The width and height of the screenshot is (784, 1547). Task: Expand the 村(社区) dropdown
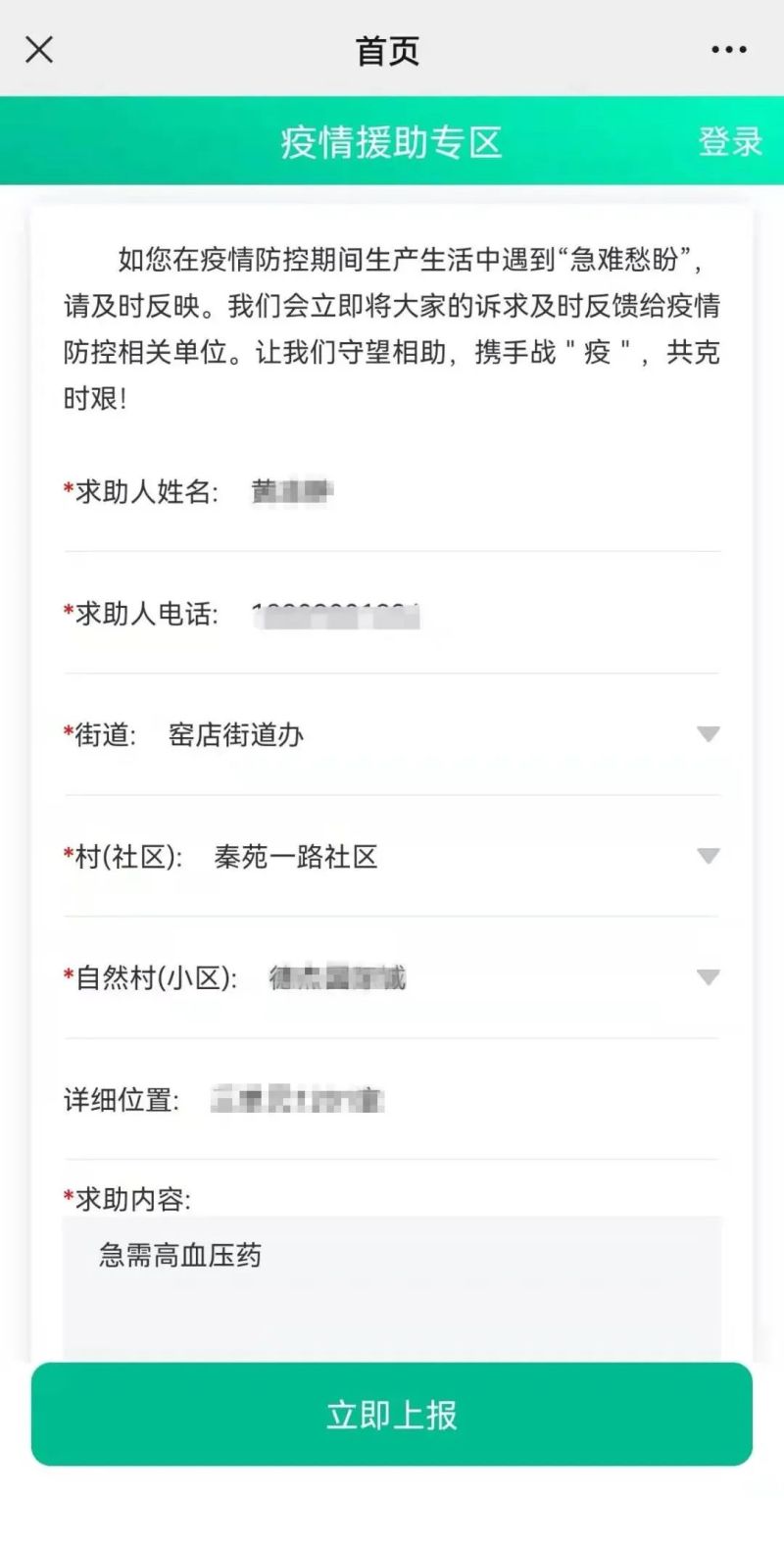pyautogui.click(x=708, y=856)
